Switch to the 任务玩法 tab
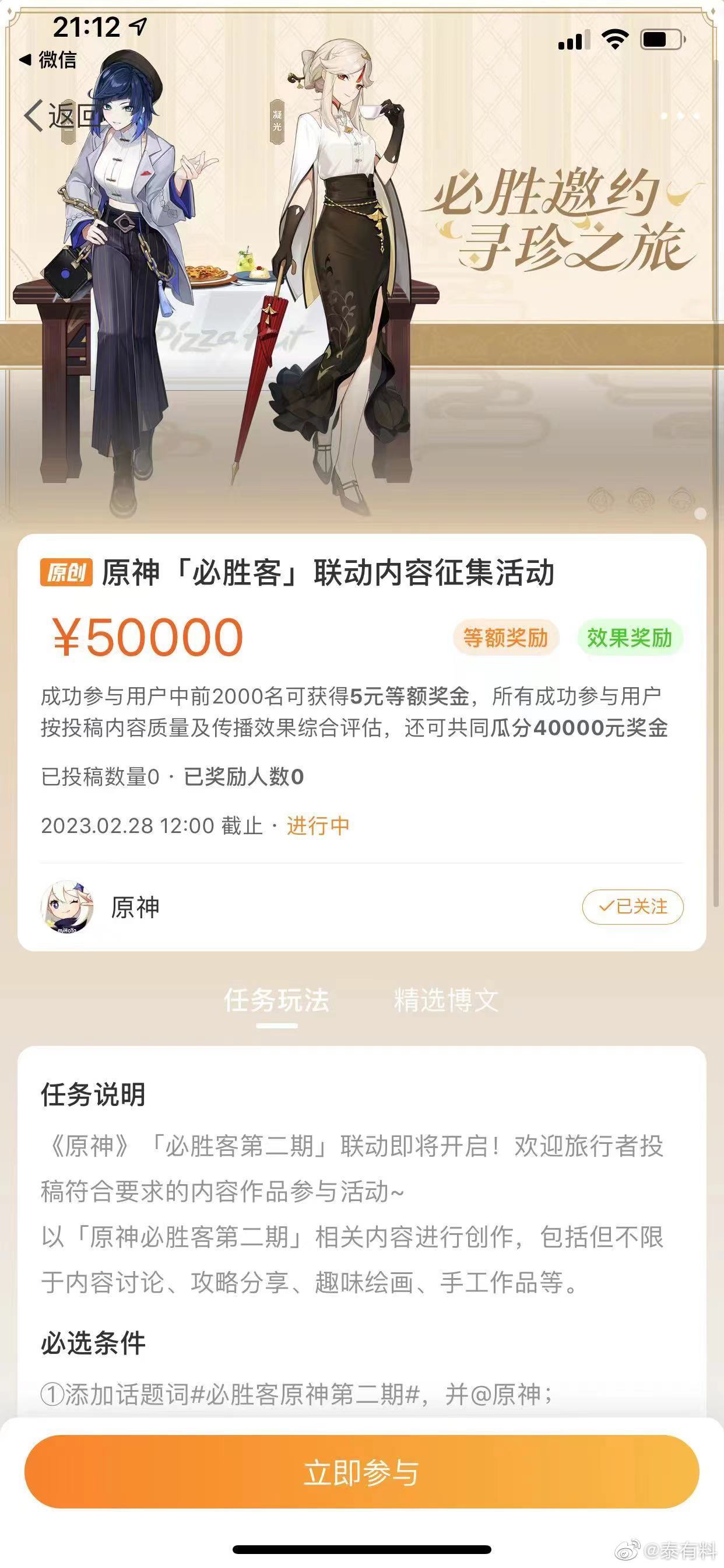This screenshot has height=1568, width=724. pos(276,1000)
